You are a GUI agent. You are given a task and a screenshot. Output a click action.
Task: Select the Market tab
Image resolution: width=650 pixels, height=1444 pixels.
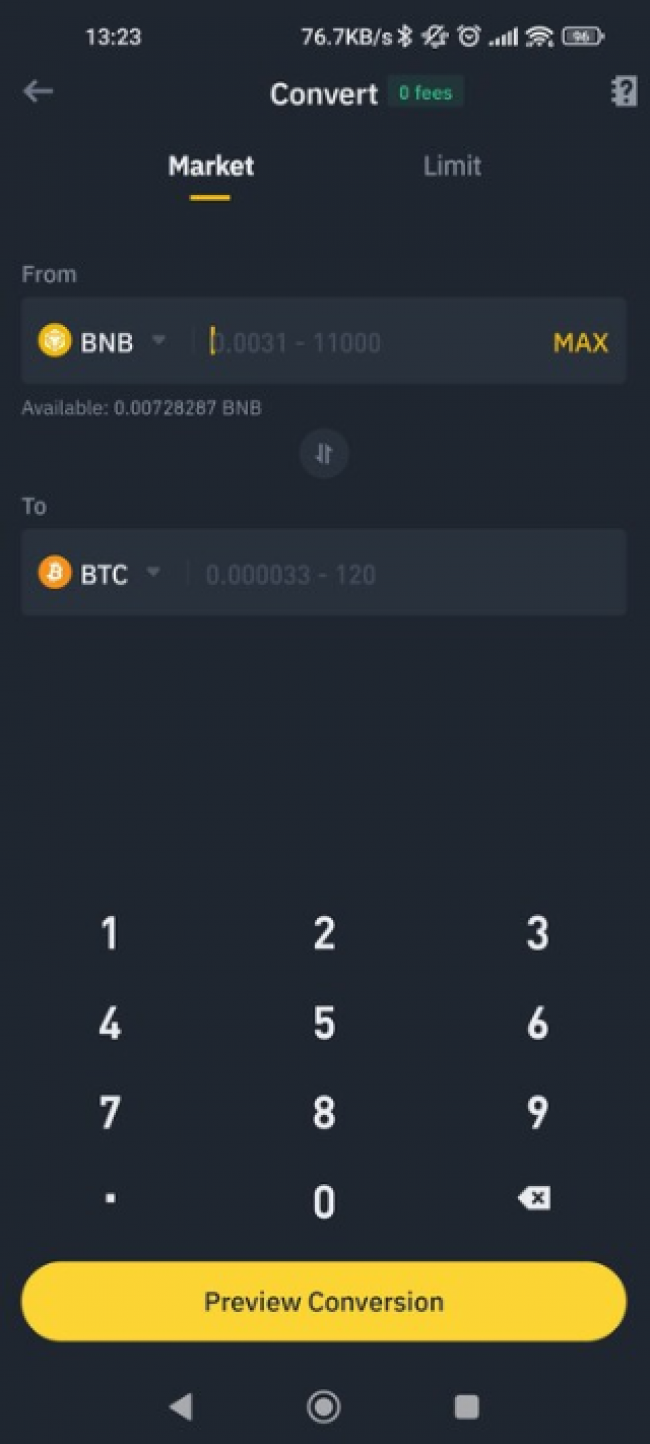click(211, 166)
